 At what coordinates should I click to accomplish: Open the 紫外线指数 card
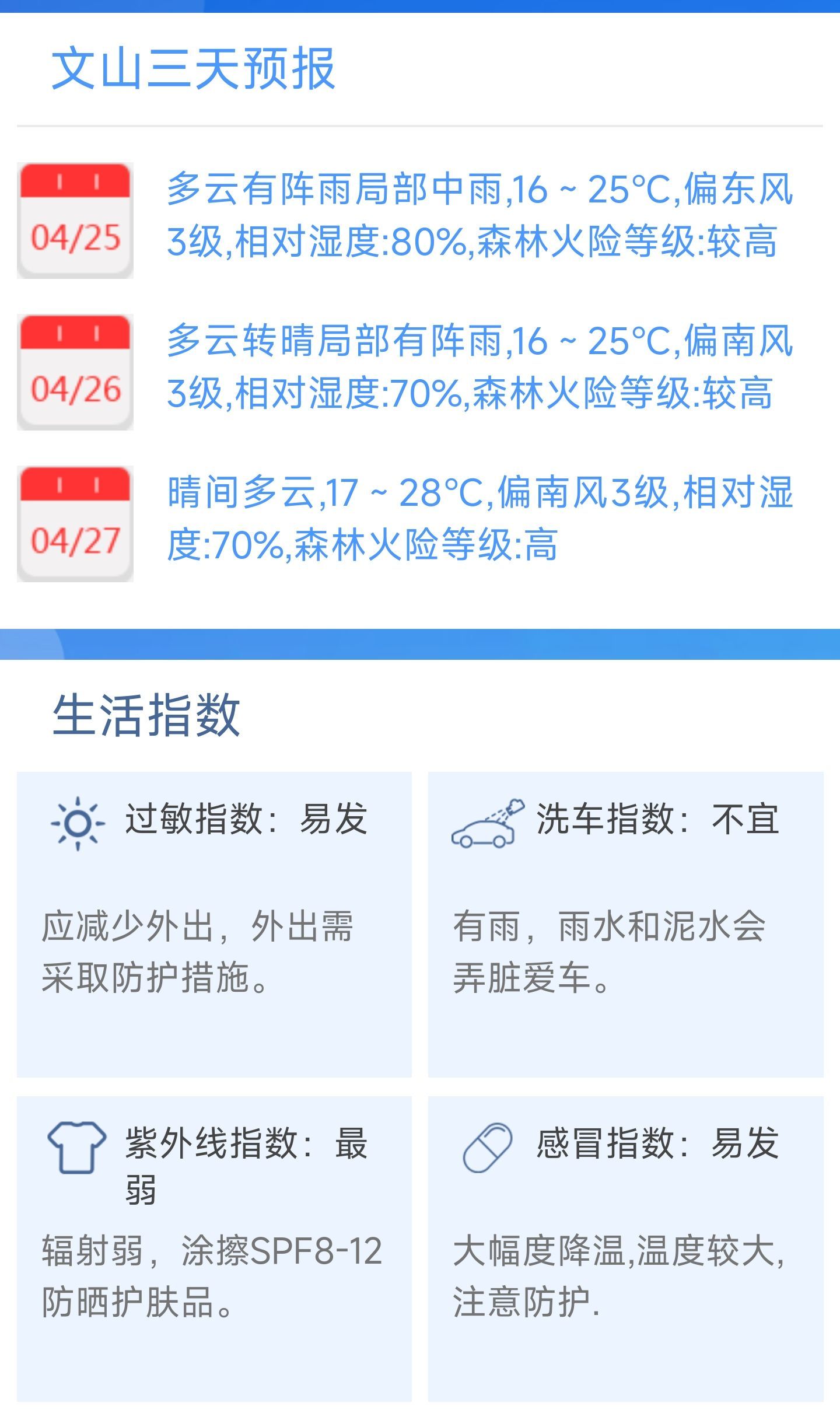[x=214, y=1249]
